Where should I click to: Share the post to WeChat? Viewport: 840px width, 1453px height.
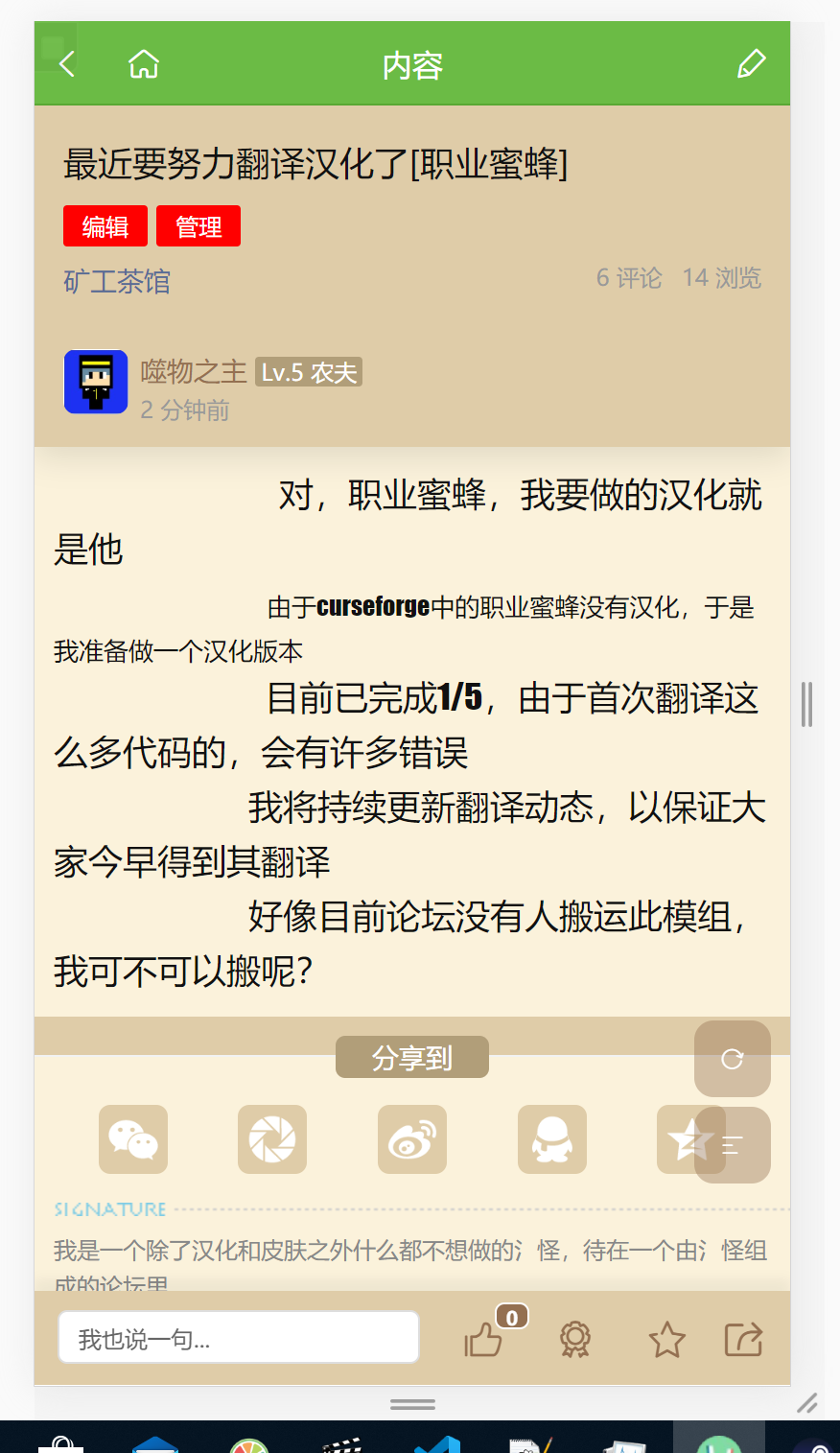click(133, 1139)
